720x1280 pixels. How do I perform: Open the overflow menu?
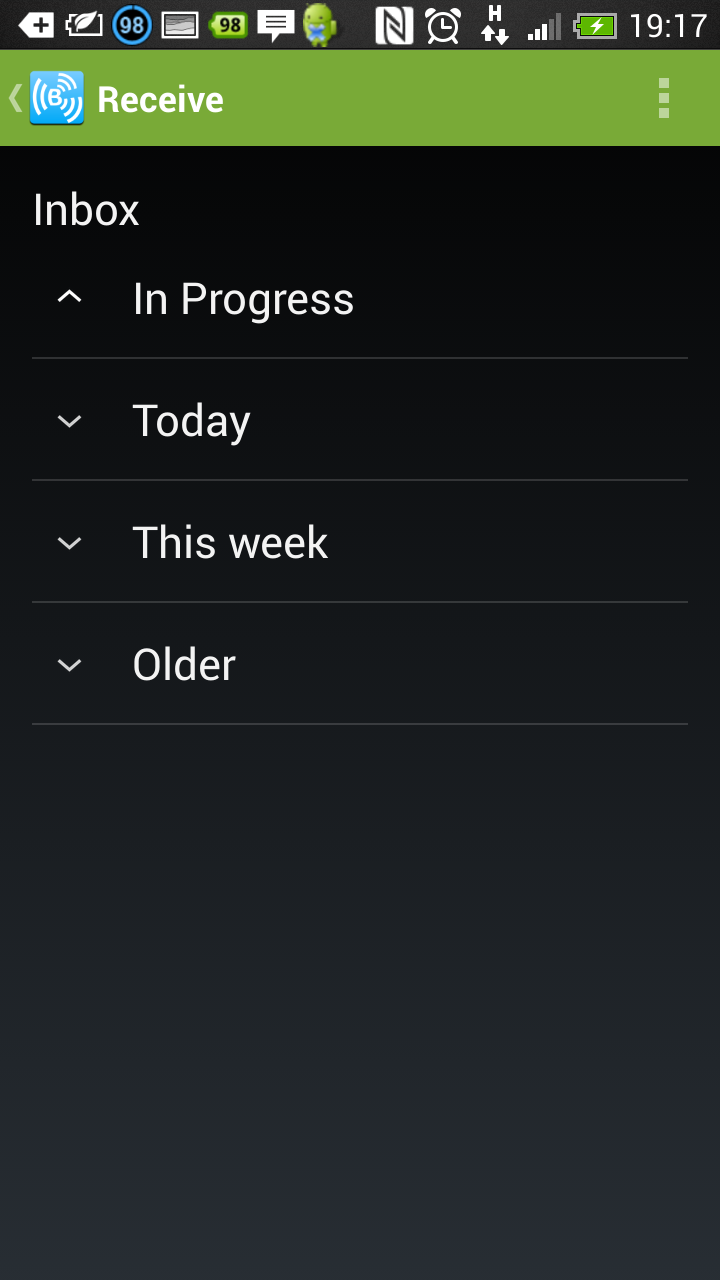point(663,98)
